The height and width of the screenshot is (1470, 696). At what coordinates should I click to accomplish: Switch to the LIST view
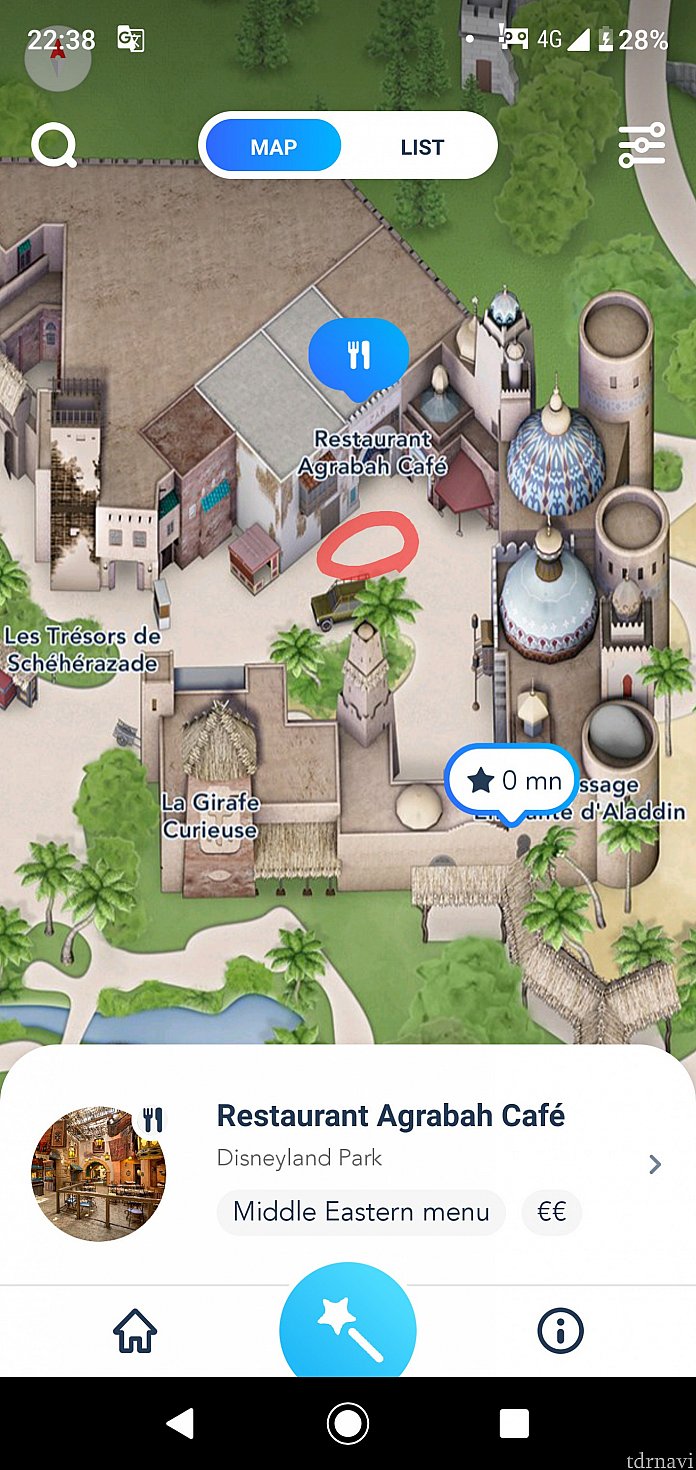422,147
